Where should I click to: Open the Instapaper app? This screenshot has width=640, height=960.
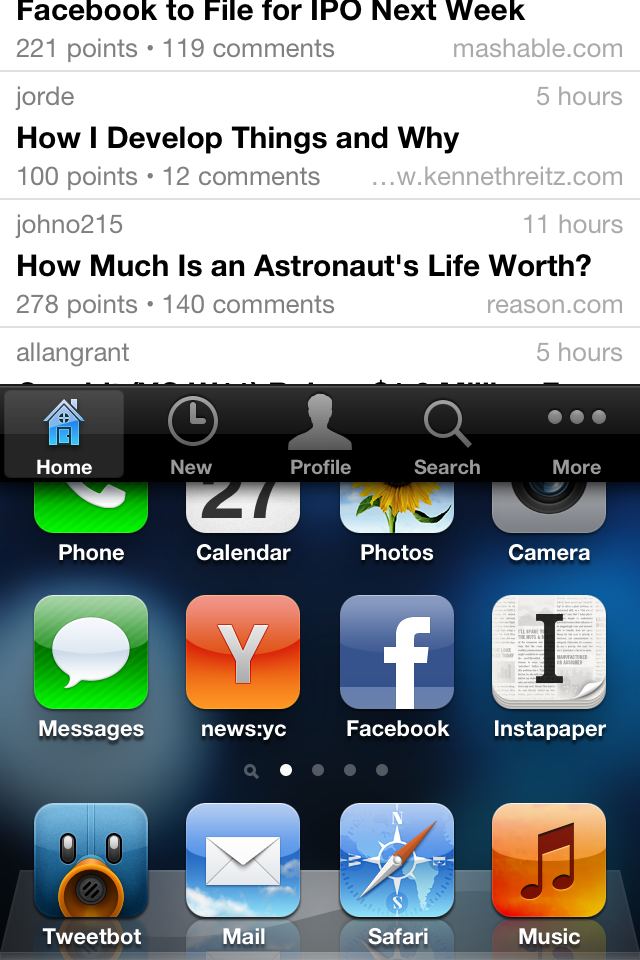549,652
